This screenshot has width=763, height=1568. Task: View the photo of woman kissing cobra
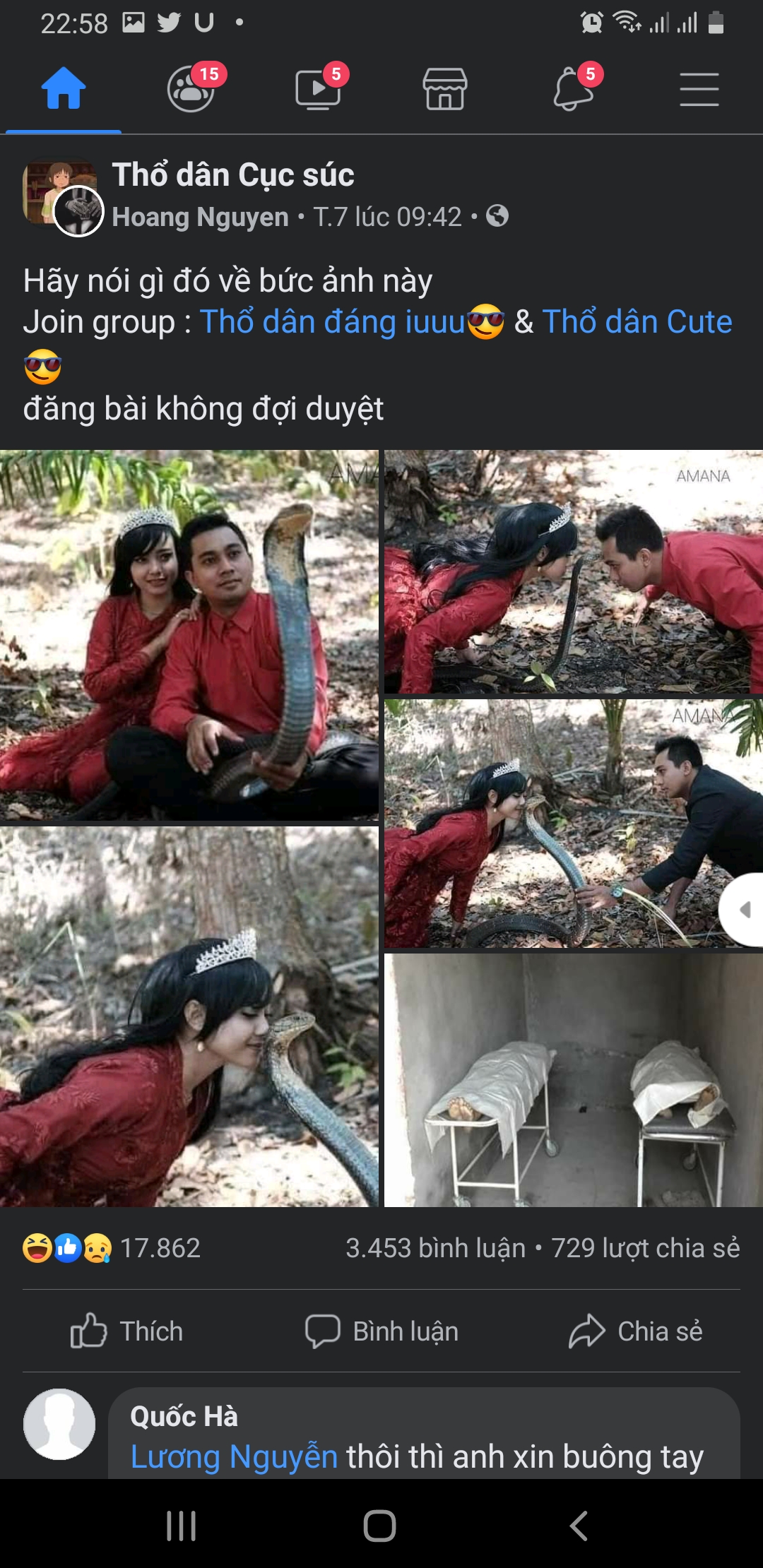pos(189,1016)
